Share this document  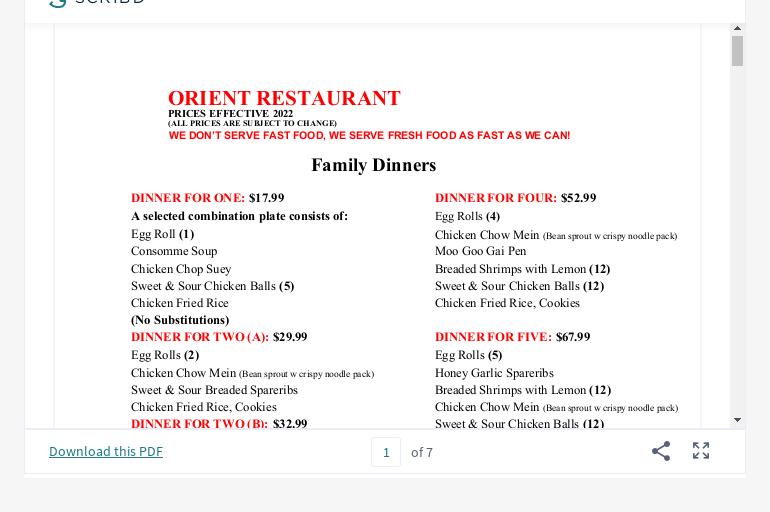pos(661,451)
